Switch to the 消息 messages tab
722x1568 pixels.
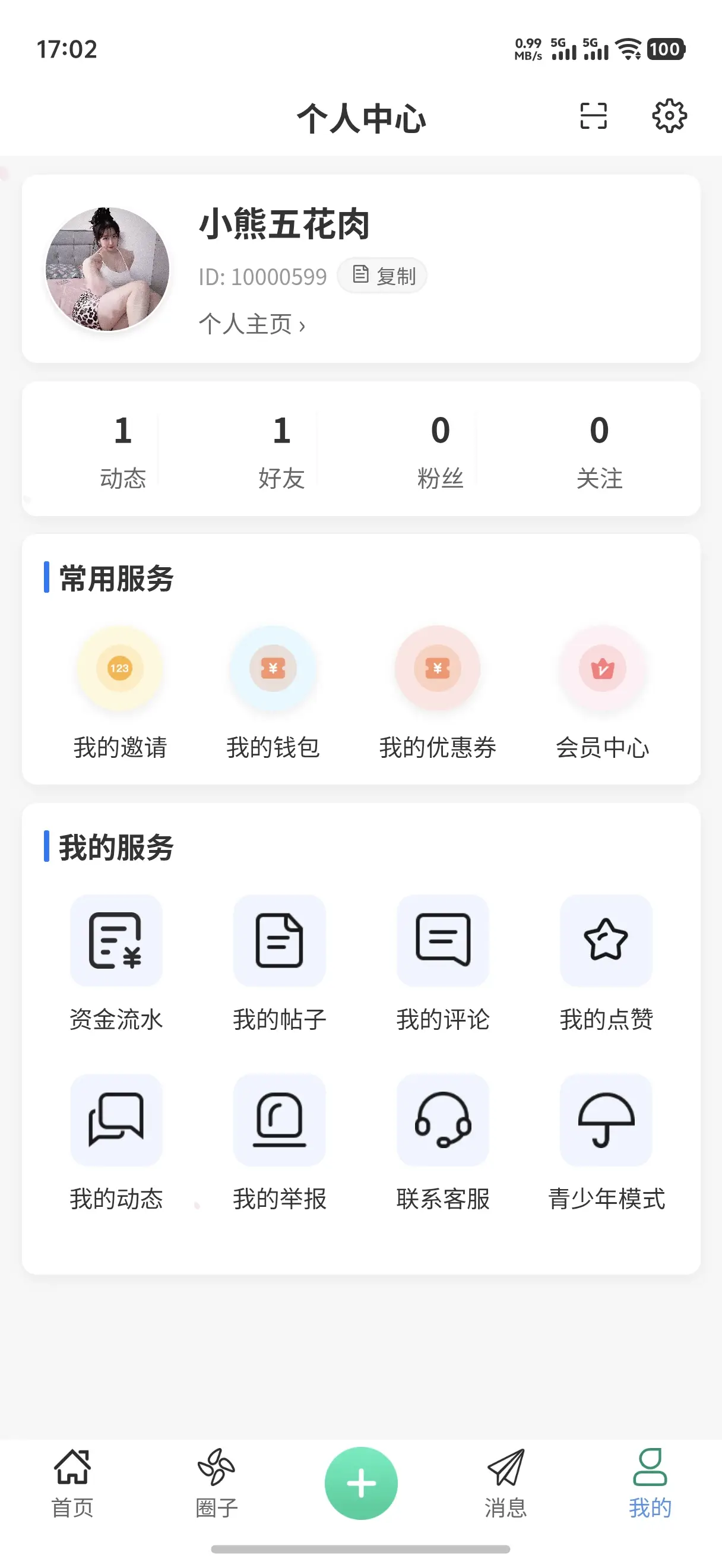click(x=505, y=1483)
